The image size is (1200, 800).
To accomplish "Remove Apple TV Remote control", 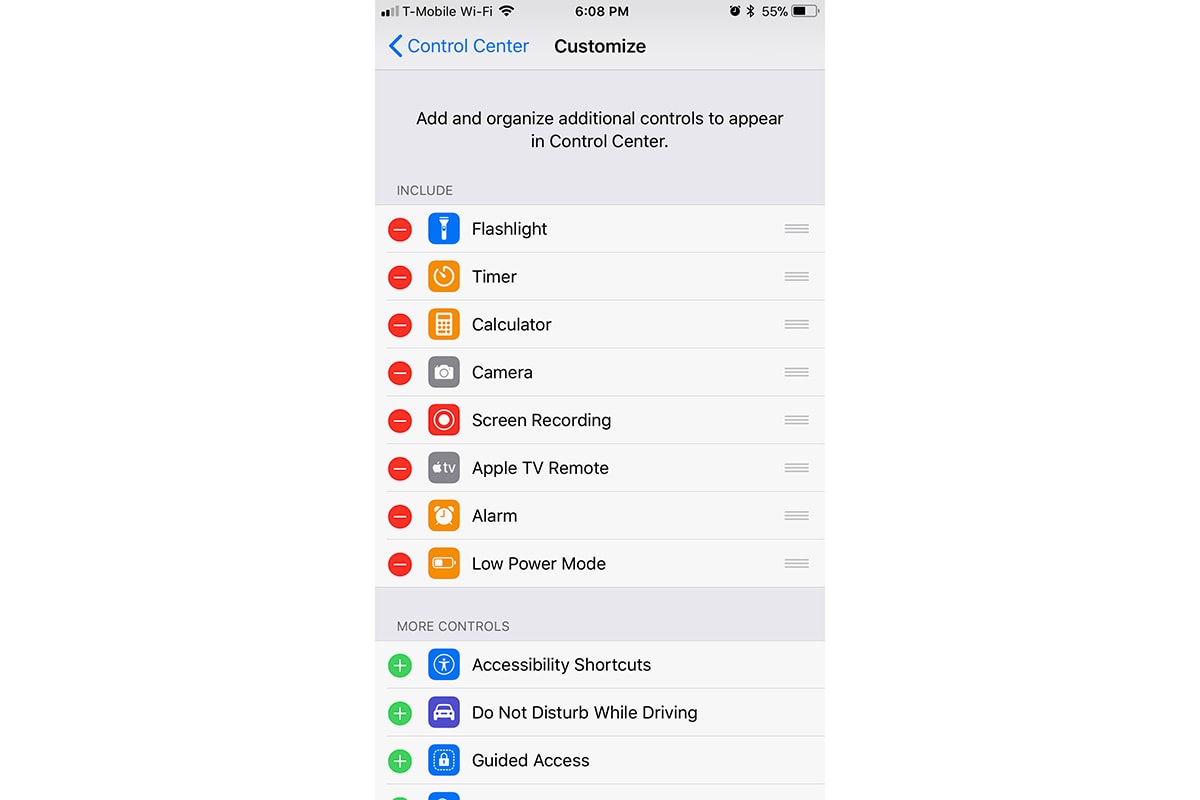I will point(400,468).
